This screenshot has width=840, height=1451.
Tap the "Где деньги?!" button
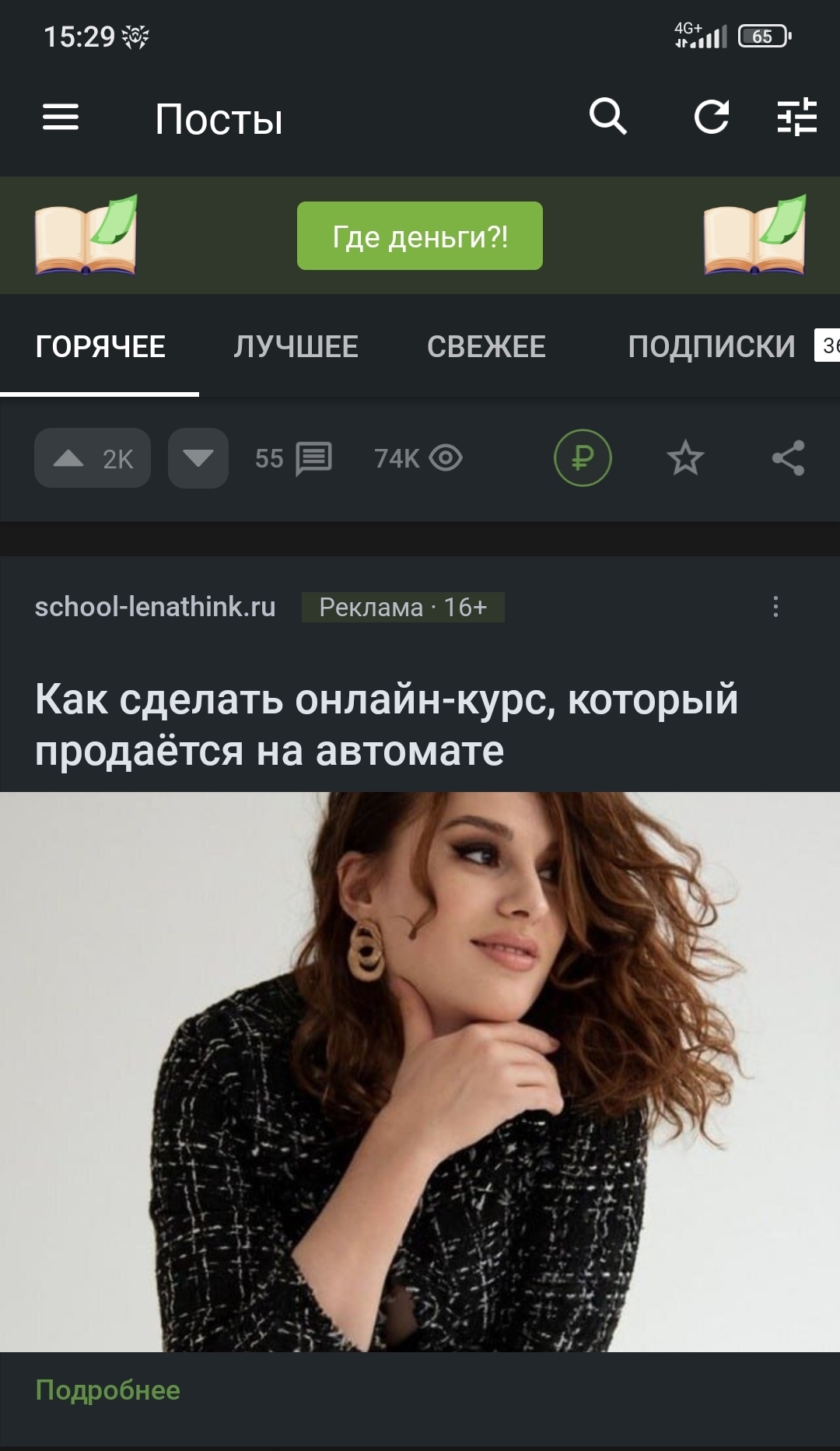click(x=419, y=236)
